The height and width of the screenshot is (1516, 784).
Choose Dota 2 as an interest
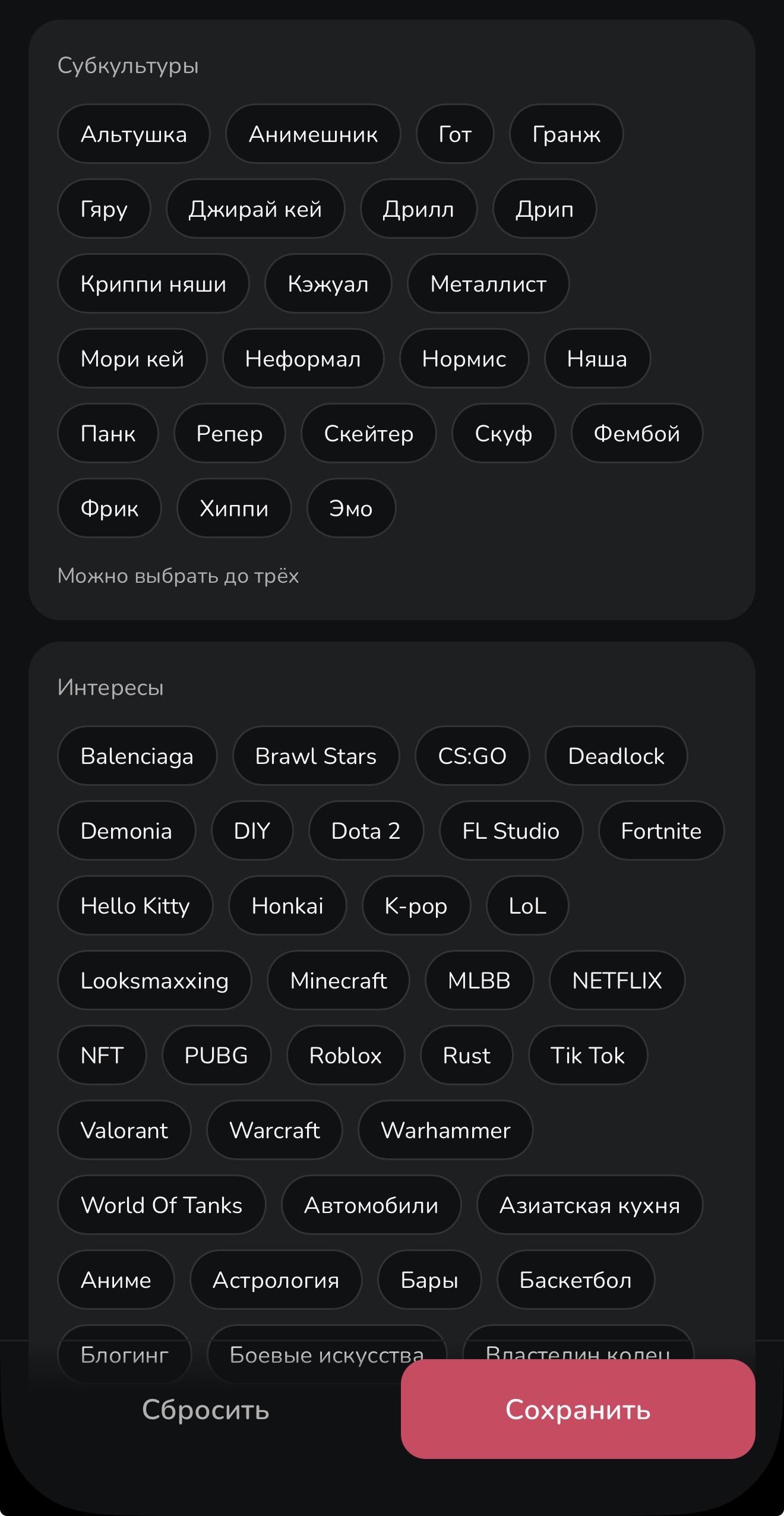(366, 830)
